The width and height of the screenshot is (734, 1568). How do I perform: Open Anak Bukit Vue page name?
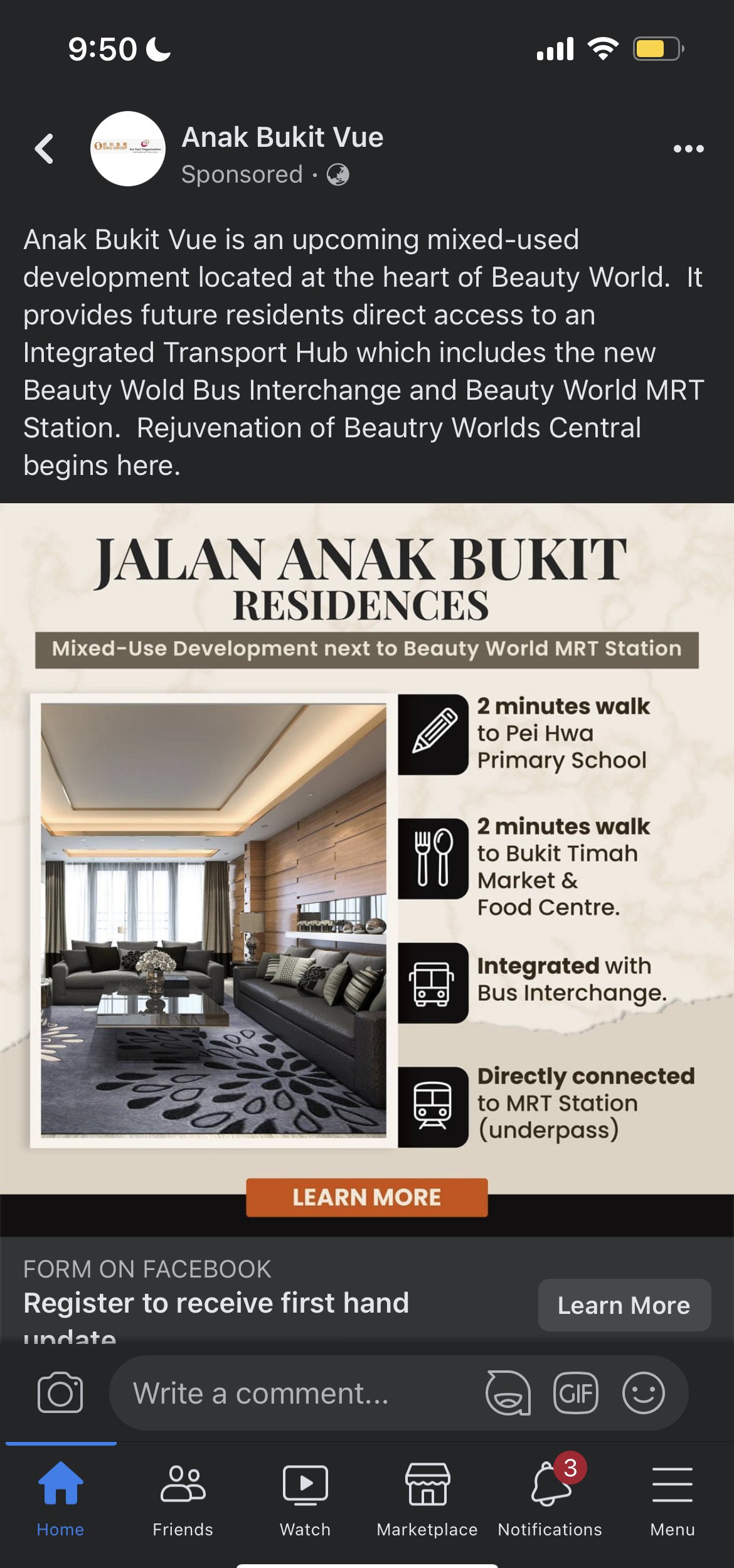pos(282,137)
